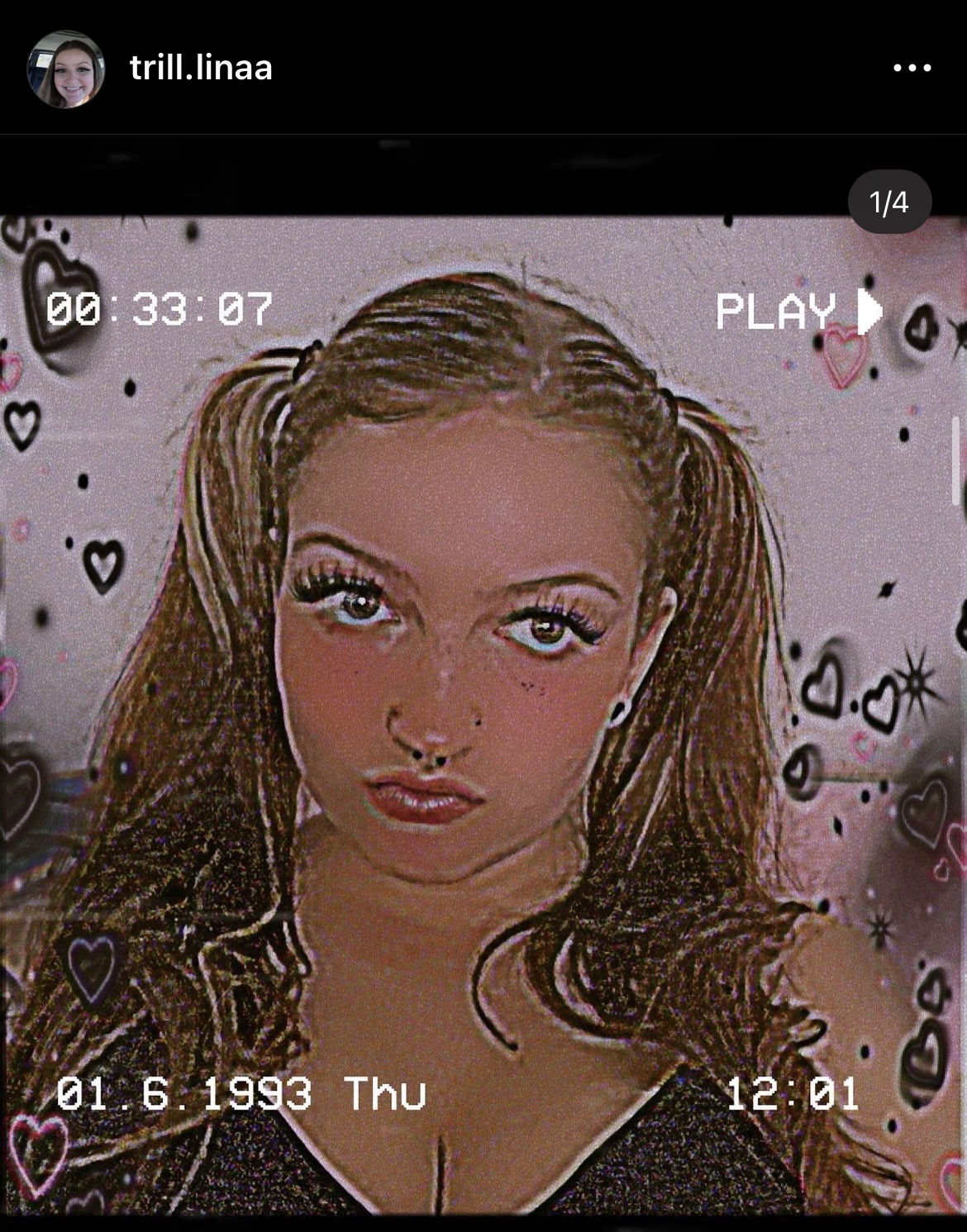Open the trill.linaa username link
Viewport: 967px width, 1232px height.
click(x=201, y=68)
